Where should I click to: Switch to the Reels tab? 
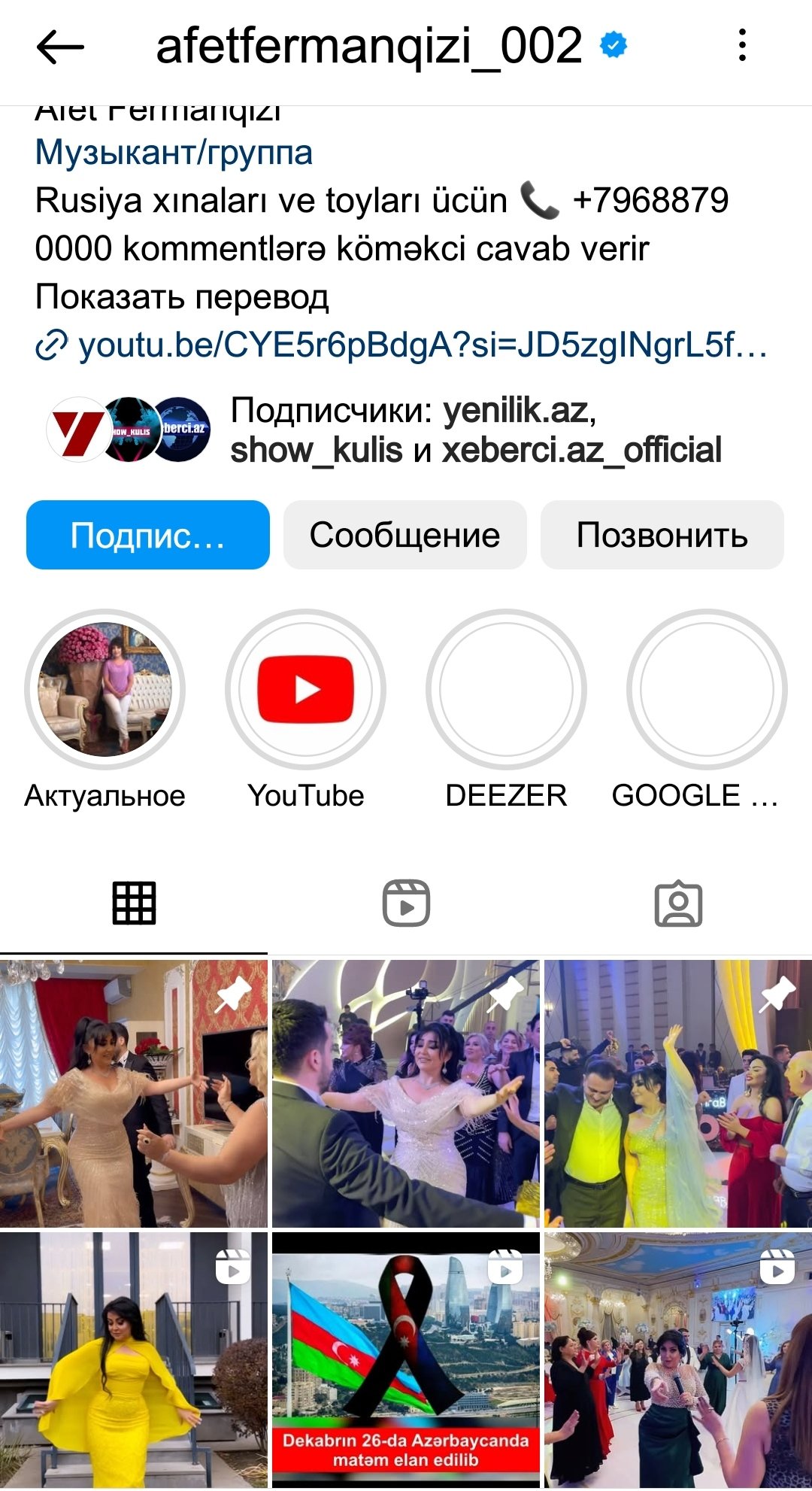406,903
